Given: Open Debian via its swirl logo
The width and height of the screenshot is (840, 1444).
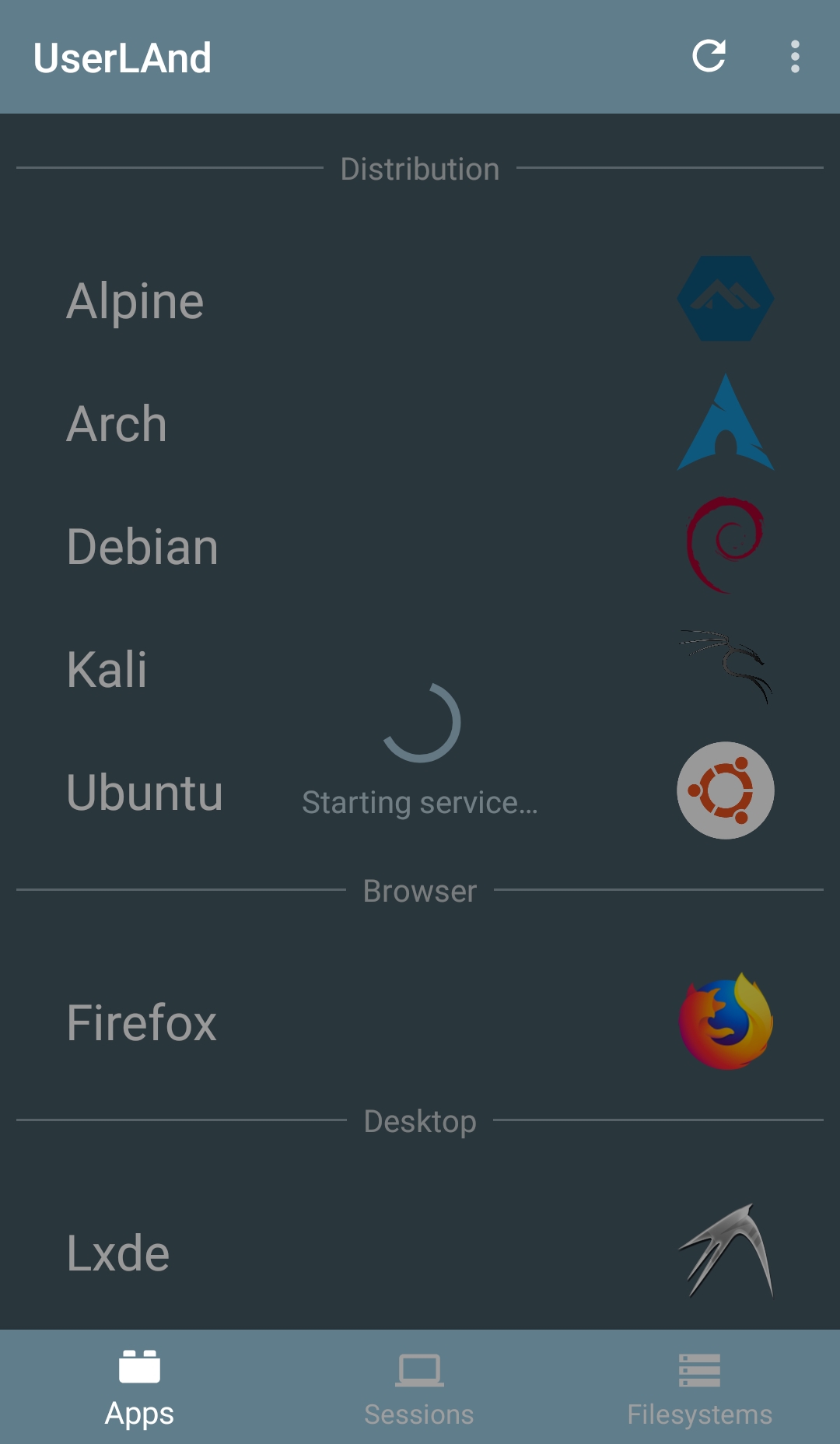Looking at the screenshot, I should [725, 545].
